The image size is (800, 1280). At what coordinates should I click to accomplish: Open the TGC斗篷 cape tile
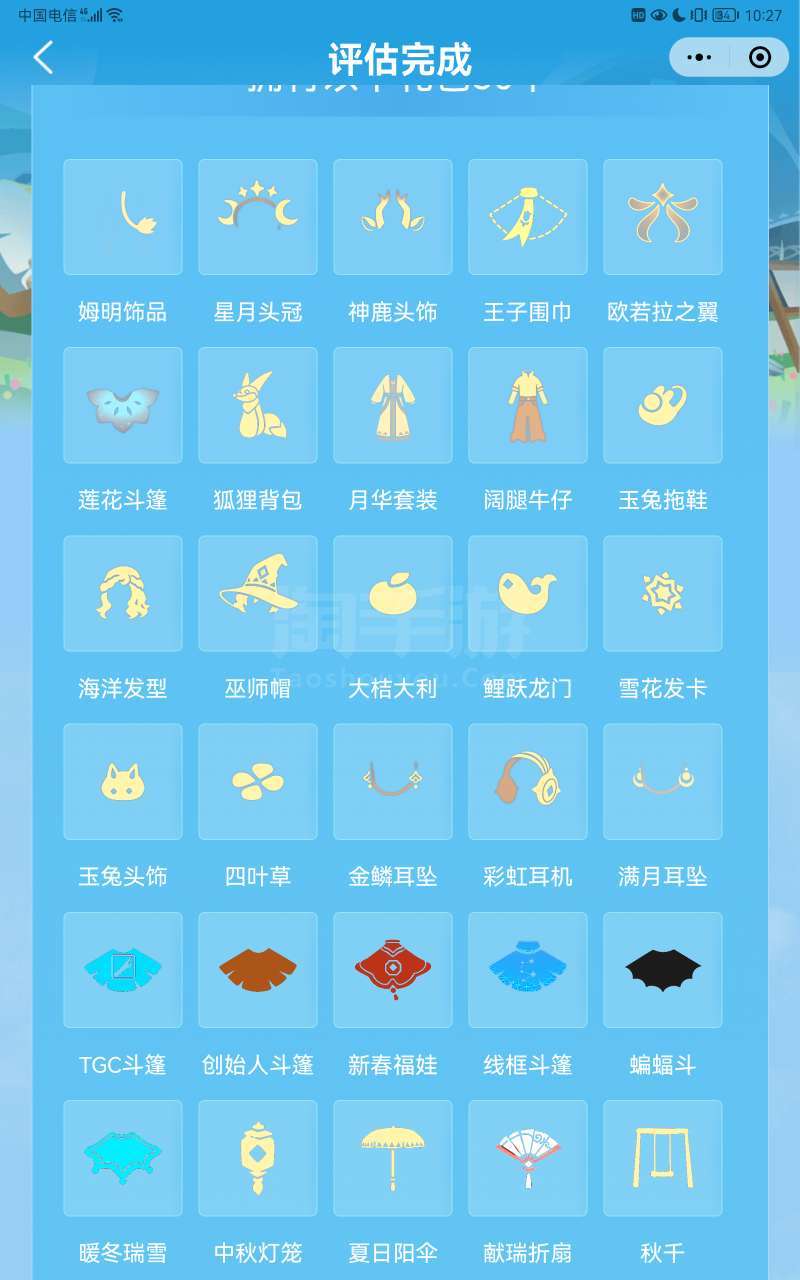pos(123,970)
